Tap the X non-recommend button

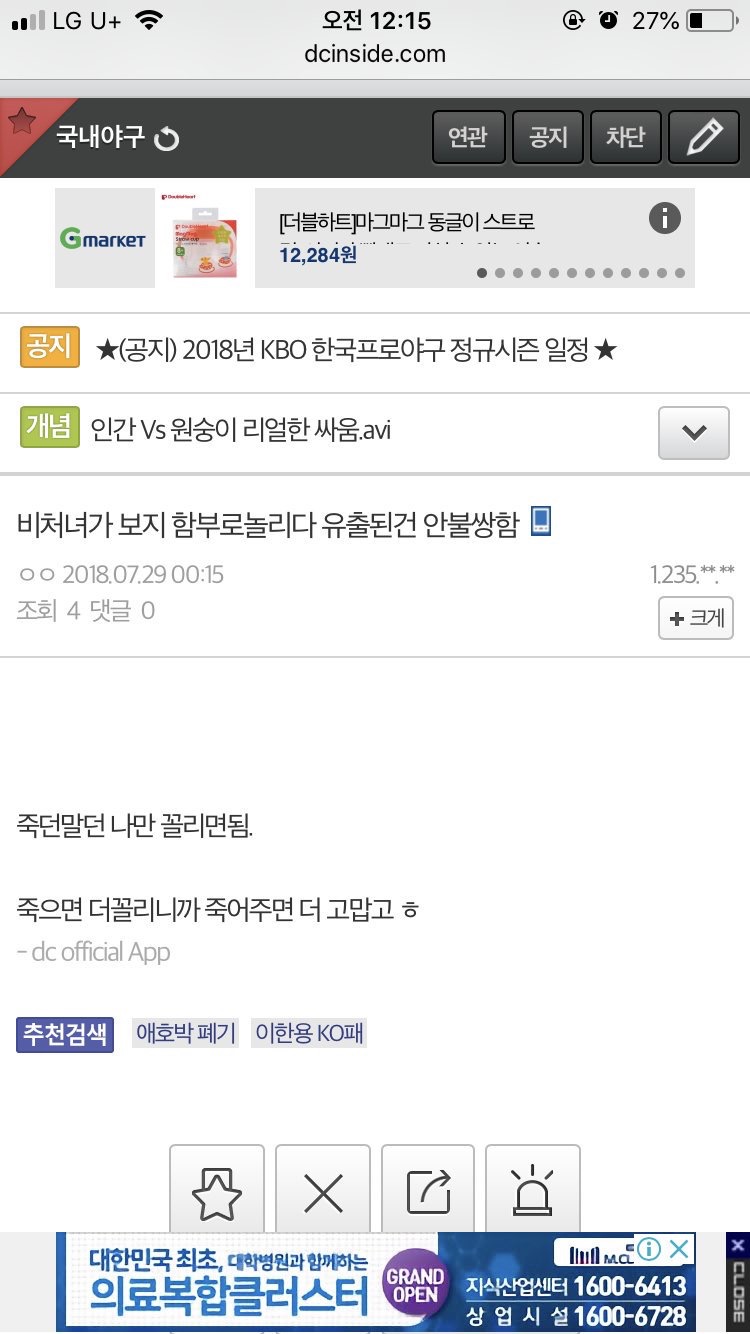[323, 1192]
